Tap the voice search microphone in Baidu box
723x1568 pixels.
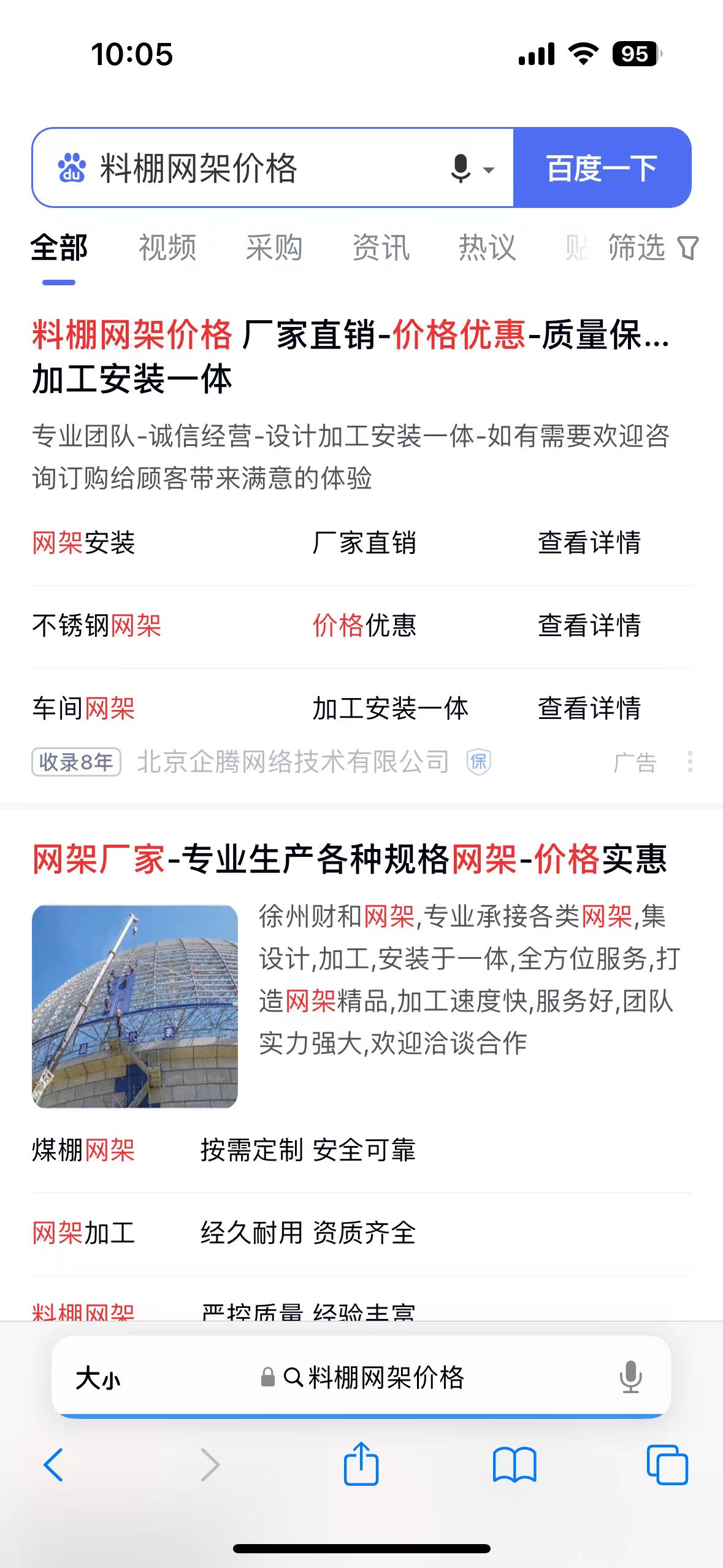(461, 168)
